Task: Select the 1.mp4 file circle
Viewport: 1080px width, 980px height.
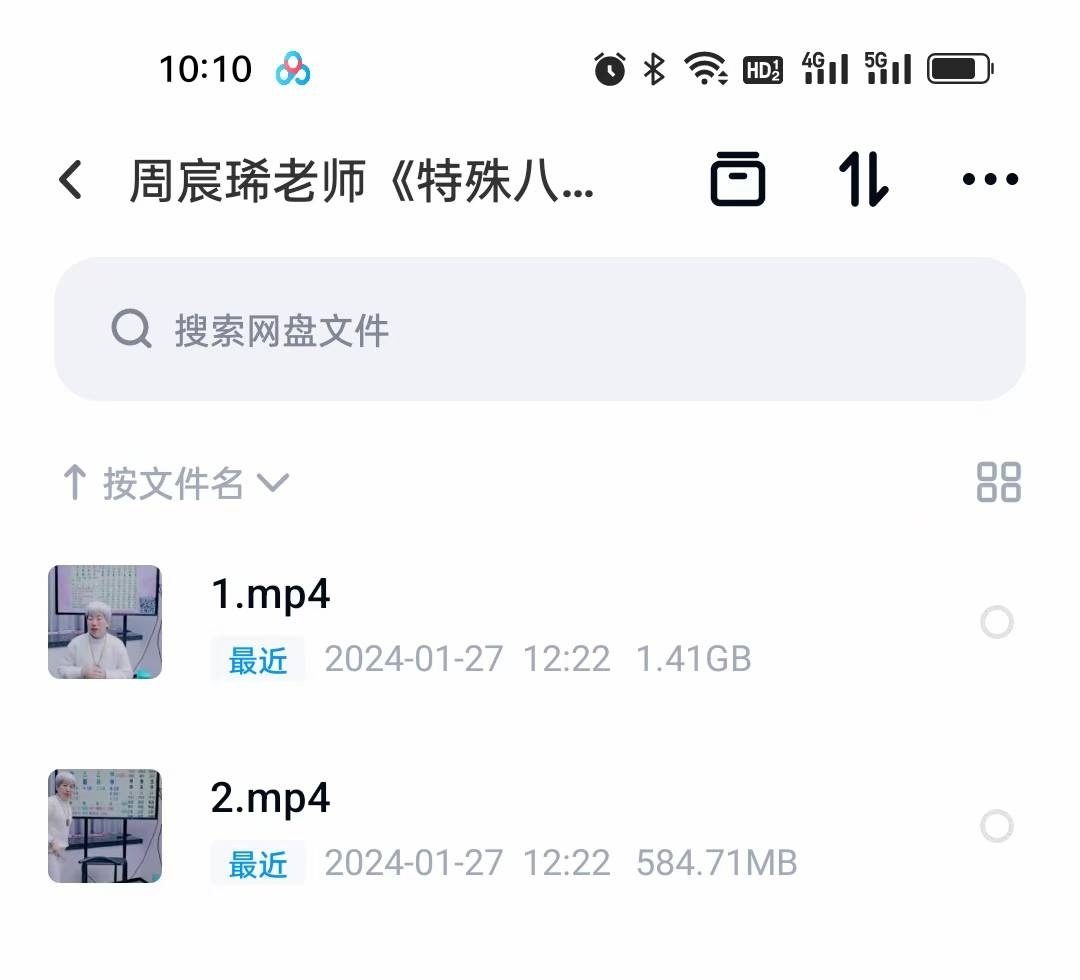Action: point(997,623)
